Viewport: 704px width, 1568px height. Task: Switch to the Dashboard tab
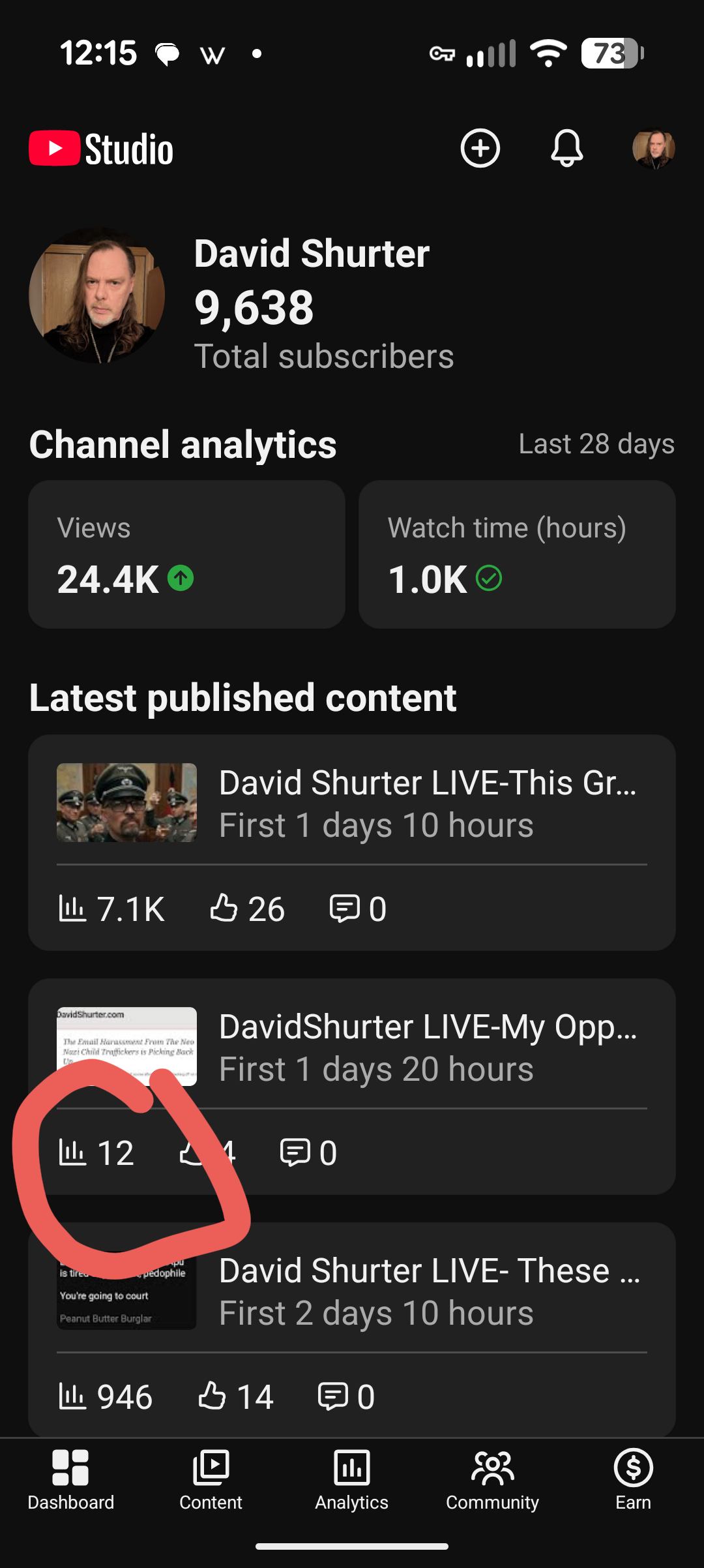click(70, 1479)
